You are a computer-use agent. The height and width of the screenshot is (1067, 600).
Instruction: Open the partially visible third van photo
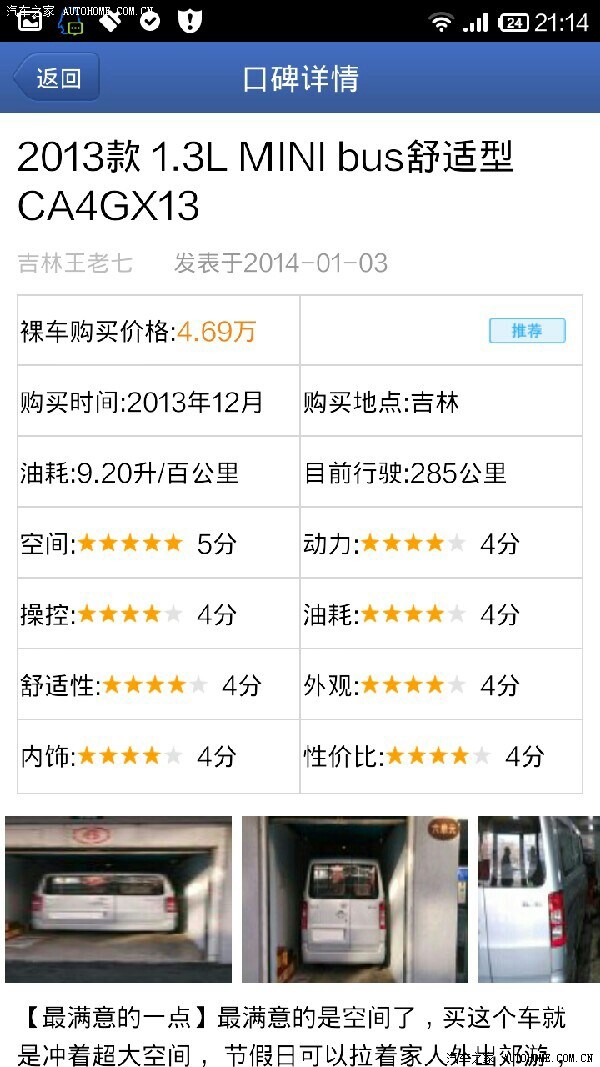tap(538, 898)
